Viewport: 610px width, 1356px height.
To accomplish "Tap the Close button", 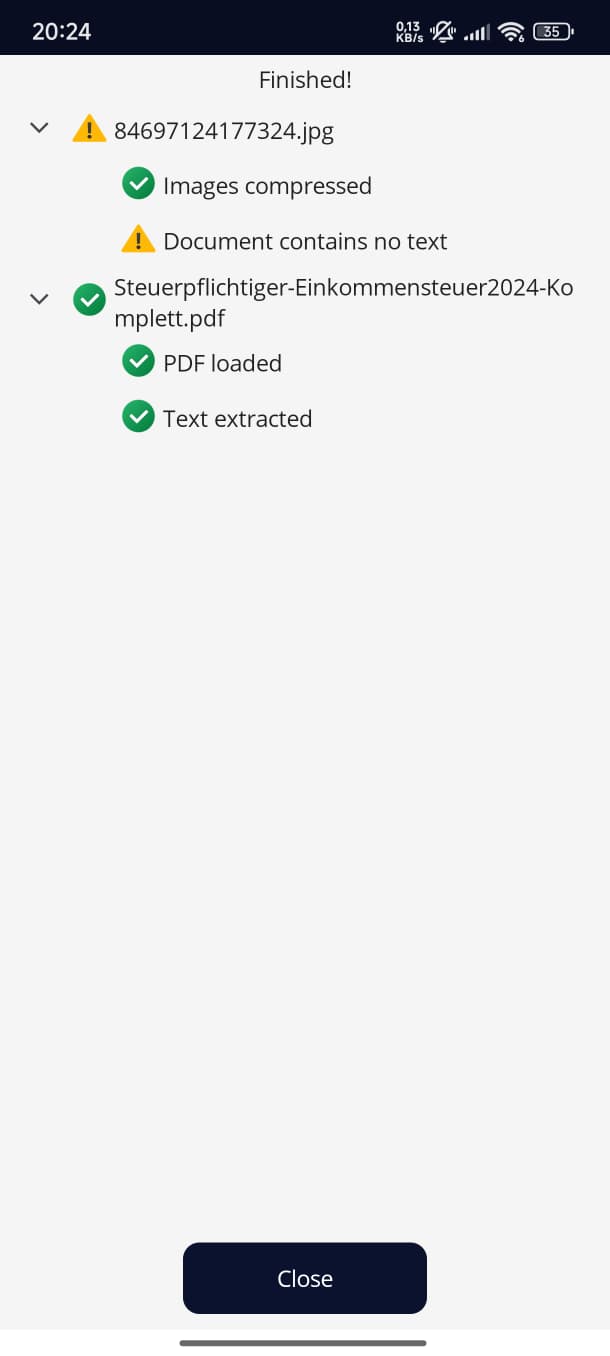I will (305, 1278).
